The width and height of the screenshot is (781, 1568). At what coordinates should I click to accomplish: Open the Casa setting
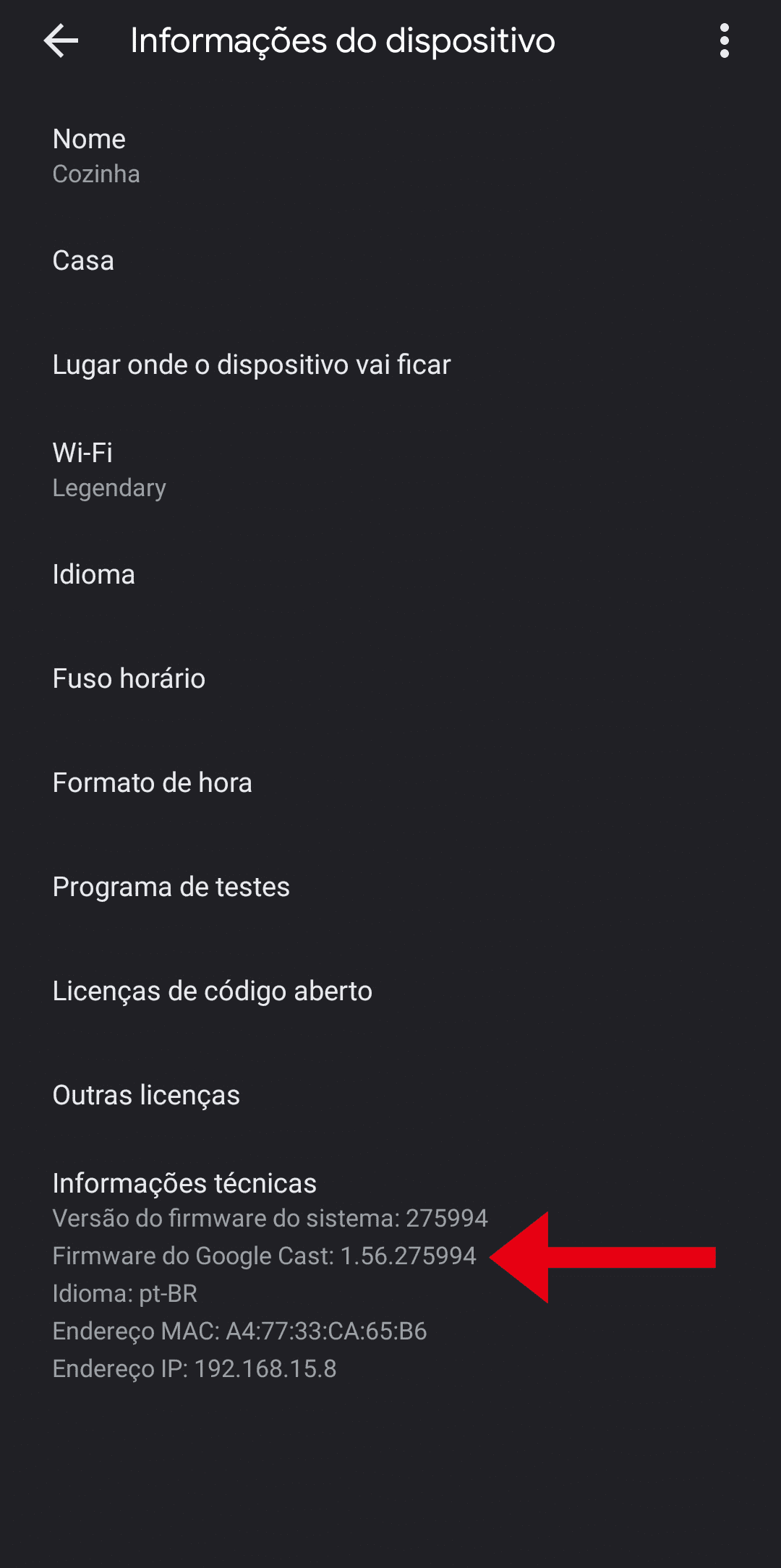(390, 260)
